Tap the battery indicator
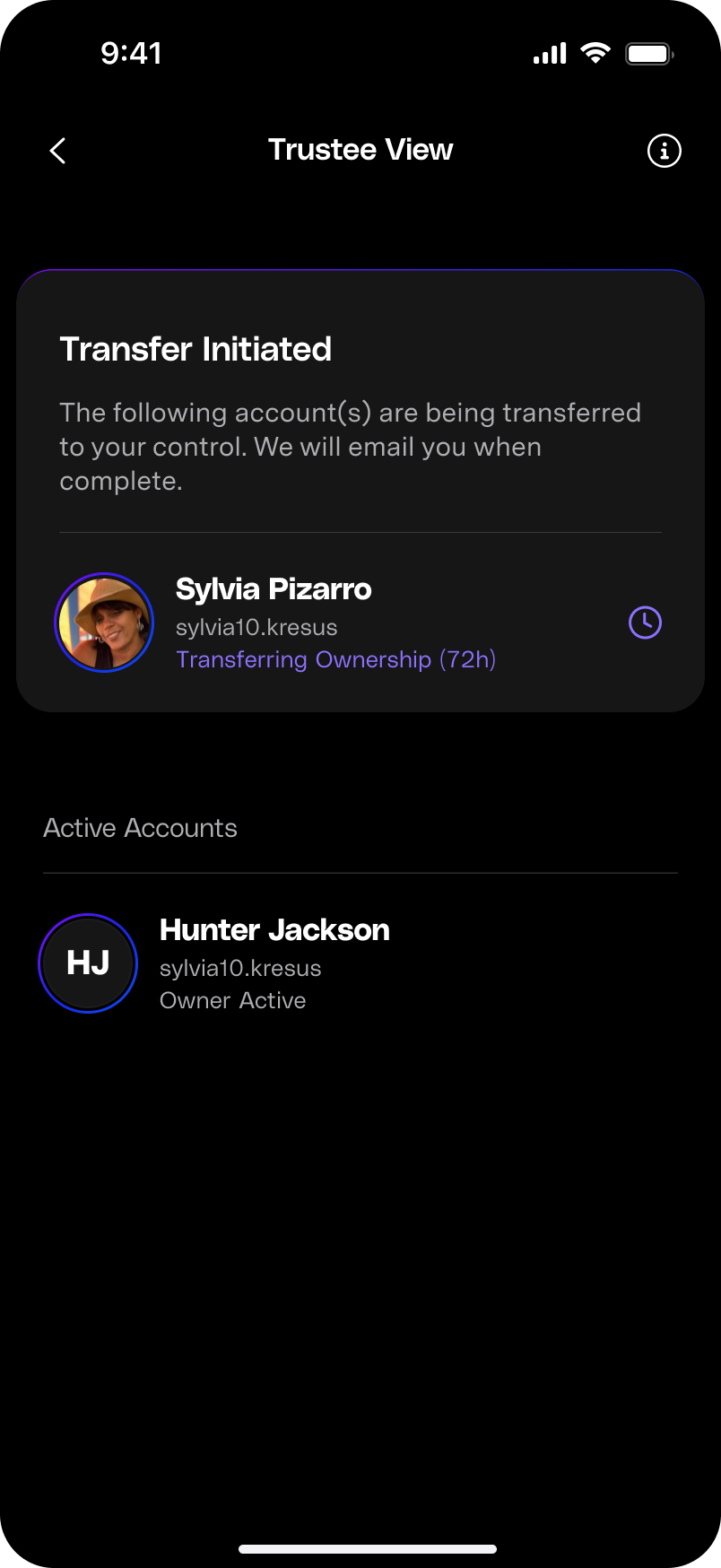This screenshot has height=1568, width=721. [649, 52]
